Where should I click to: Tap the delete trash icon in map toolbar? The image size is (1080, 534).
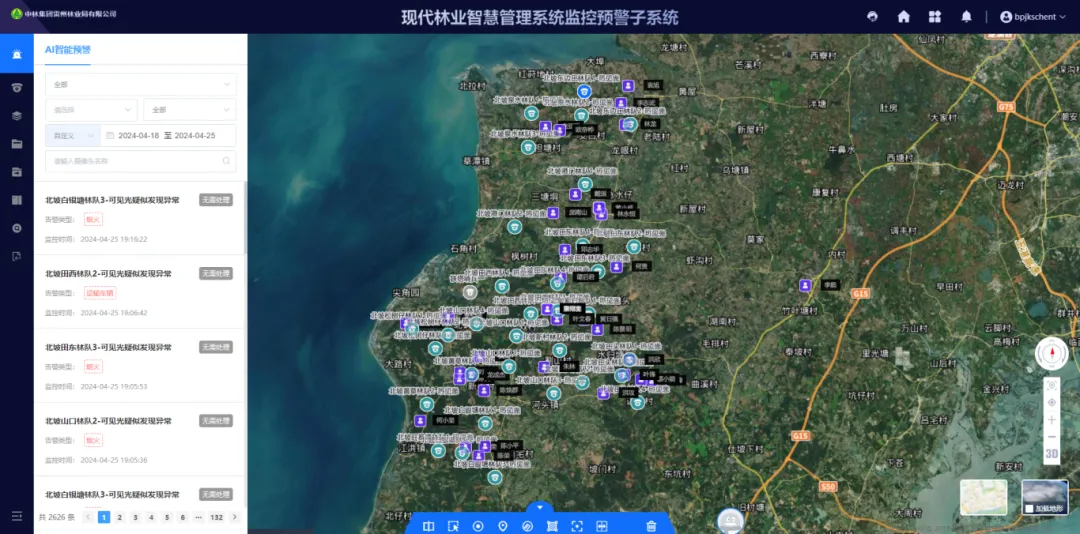pos(651,526)
